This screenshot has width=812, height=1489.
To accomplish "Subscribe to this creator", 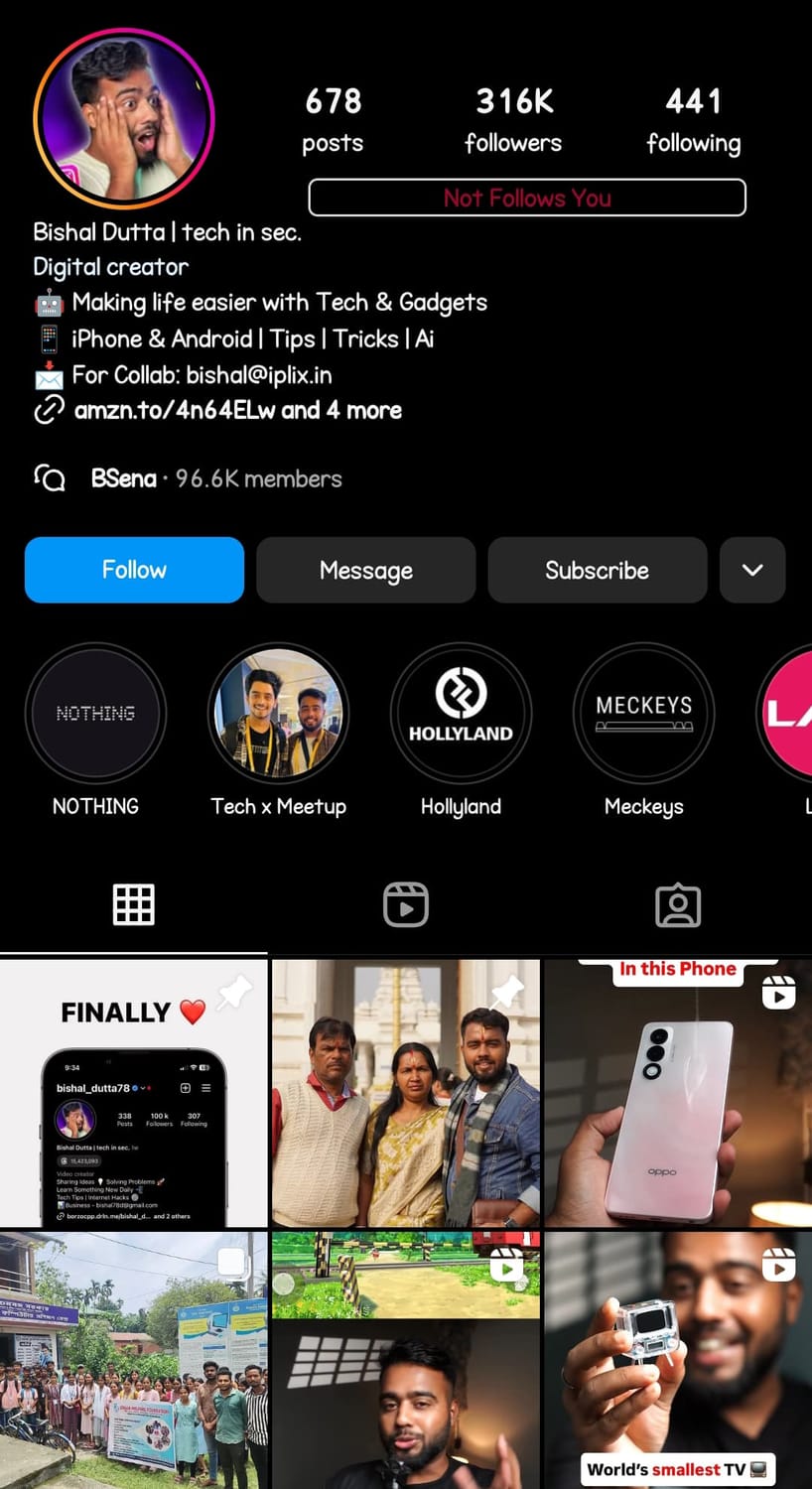I will (x=597, y=570).
